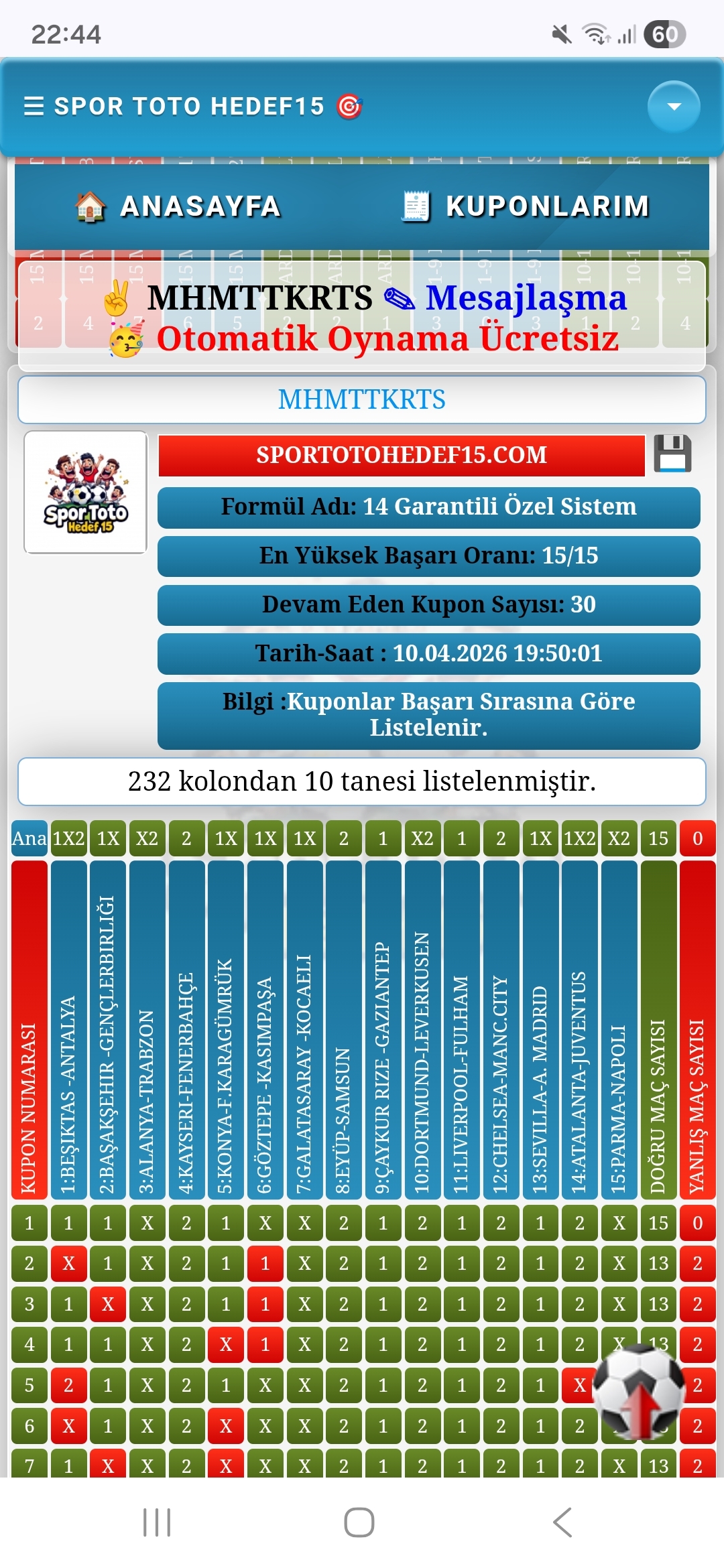
Task: Tap the soccer ball scroll-to-top button
Action: [x=639, y=1391]
